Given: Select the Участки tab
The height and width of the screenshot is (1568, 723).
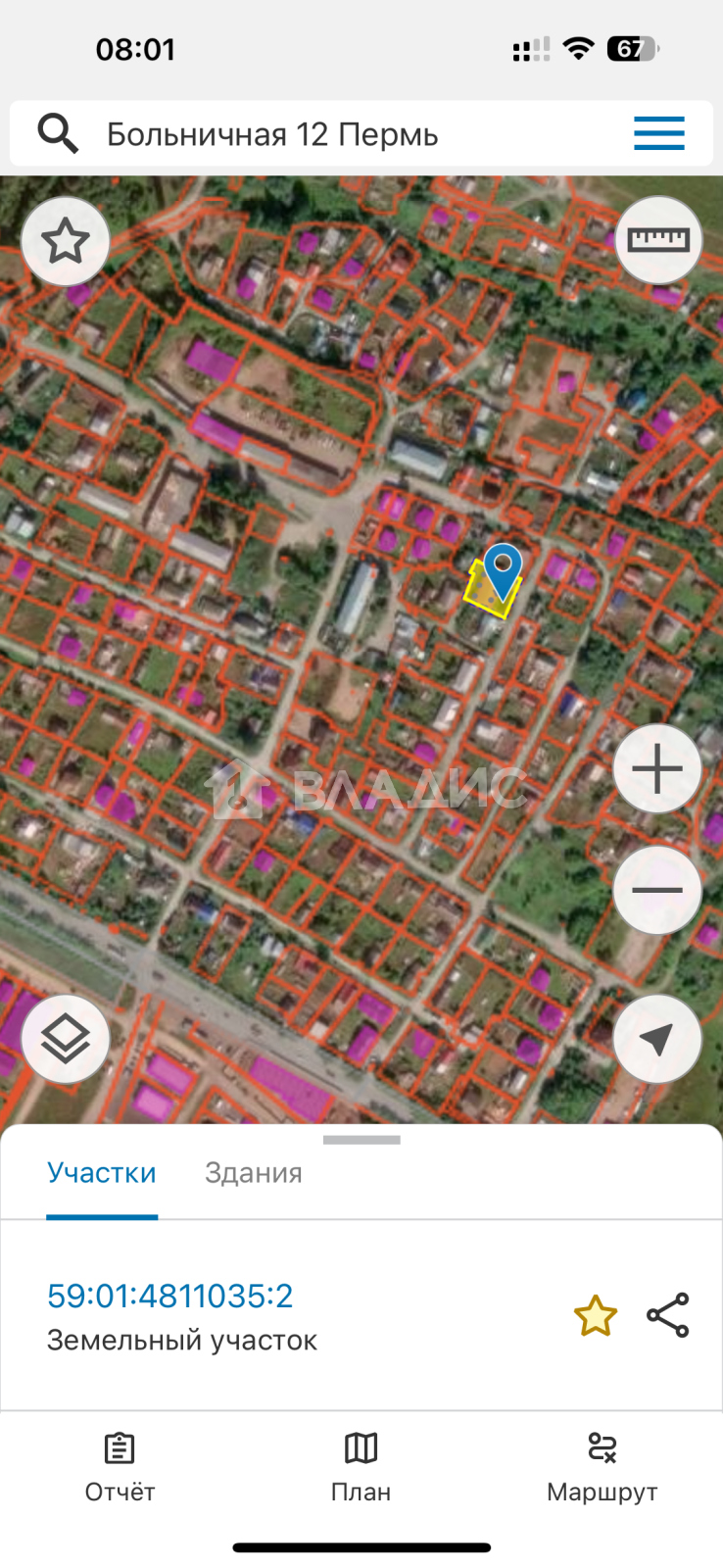Looking at the screenshot, I should click(x=102, y=1173).
